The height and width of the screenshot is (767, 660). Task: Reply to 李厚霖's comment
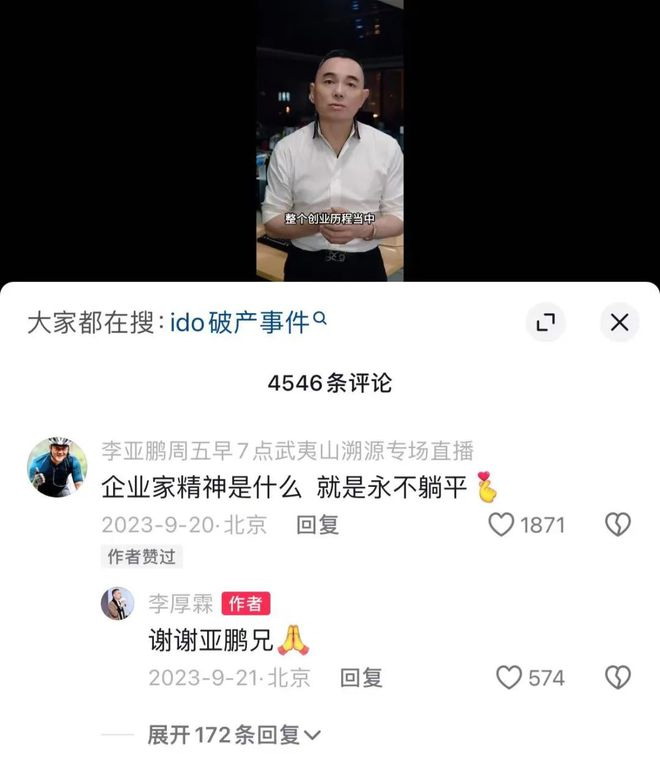click(x=361, y=677)
